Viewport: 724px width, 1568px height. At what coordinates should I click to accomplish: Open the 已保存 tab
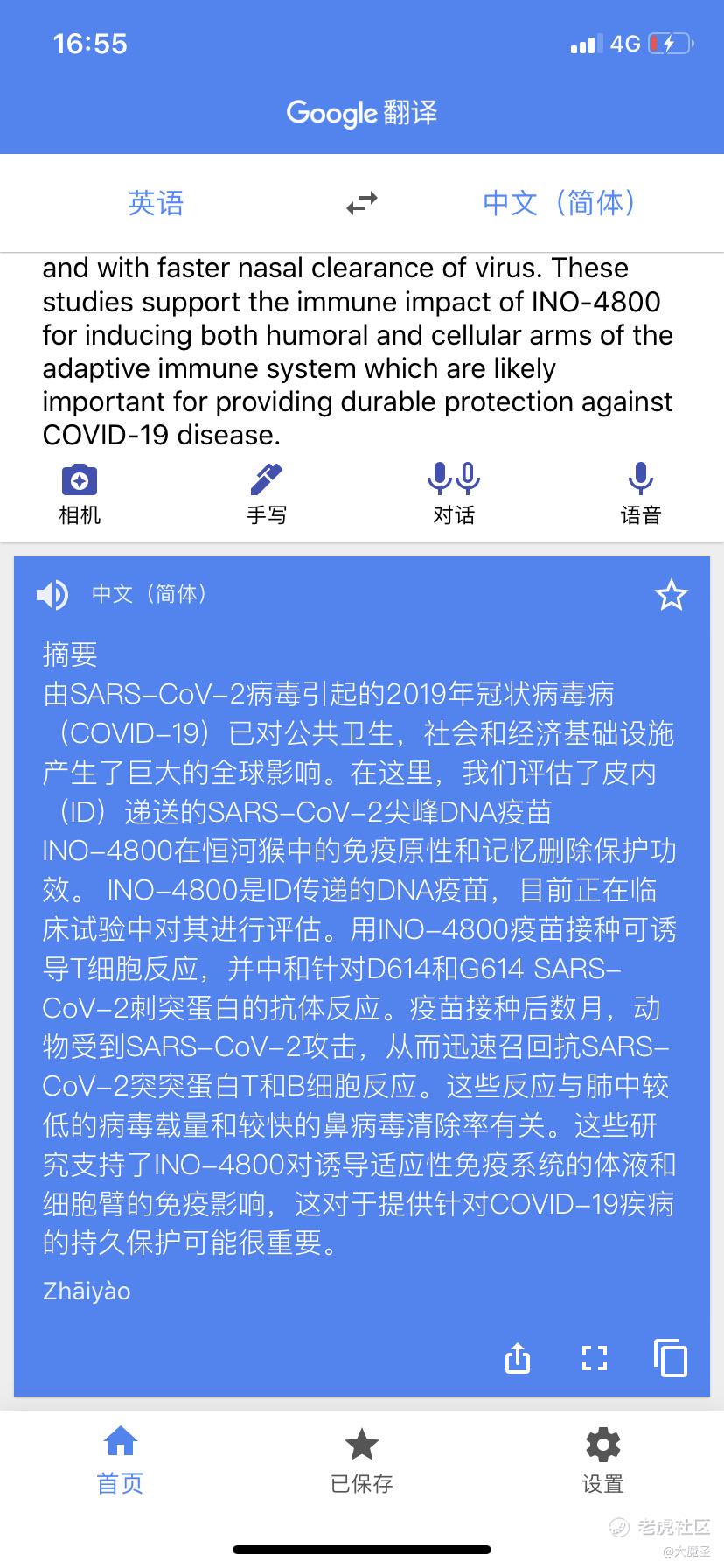point(361,1459)
